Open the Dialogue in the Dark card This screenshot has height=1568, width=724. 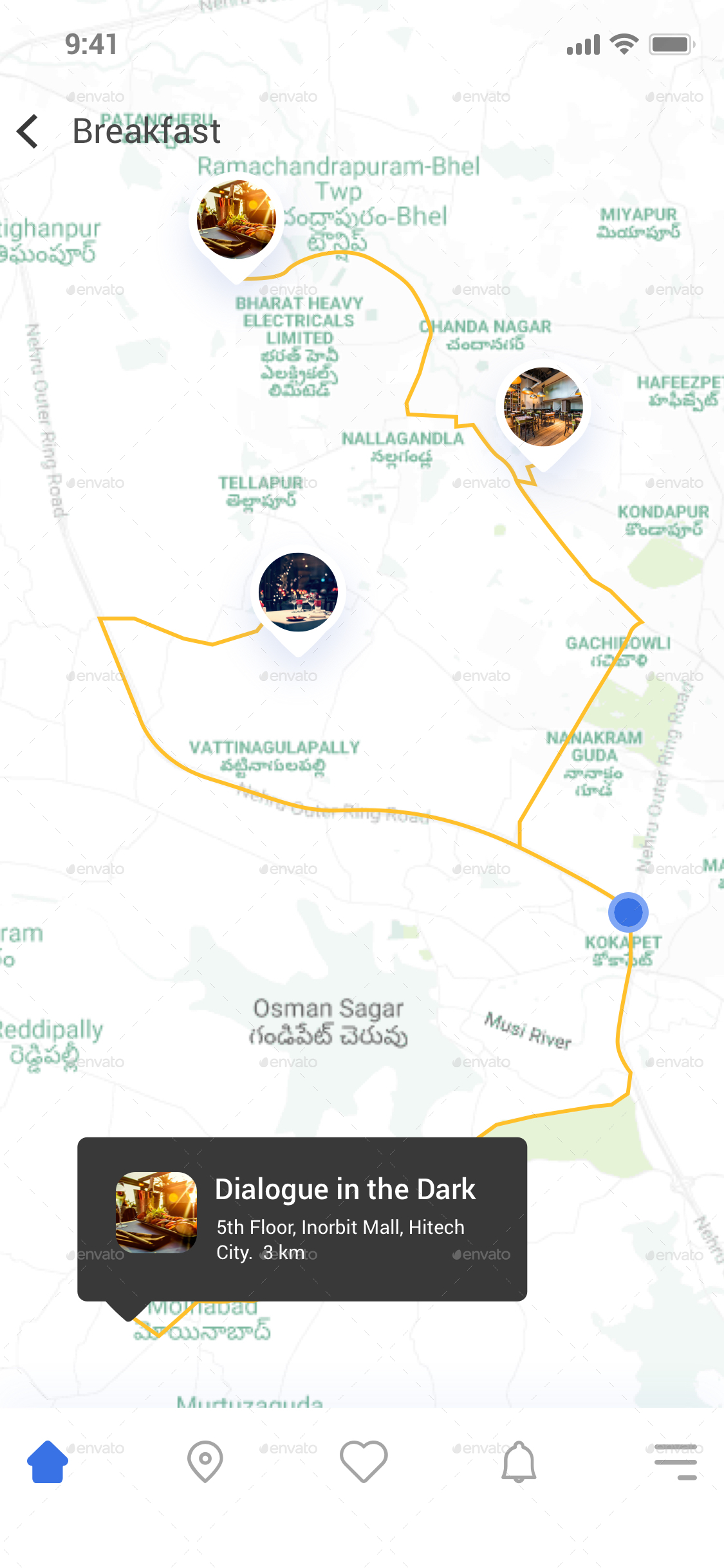302,1218
